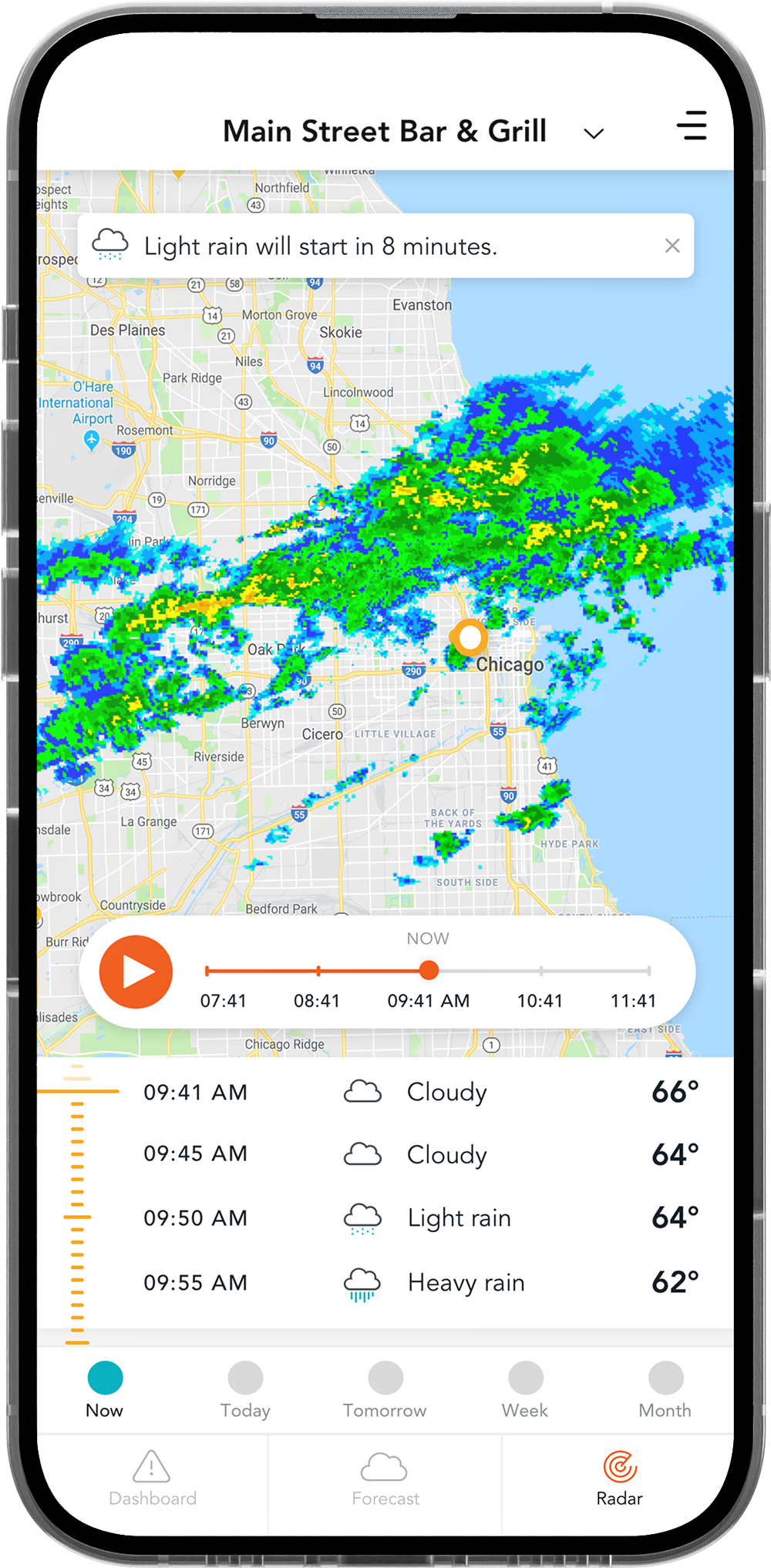Jump to 11:41 on radar timeline

pyautogui.click(x=648, y=972)
